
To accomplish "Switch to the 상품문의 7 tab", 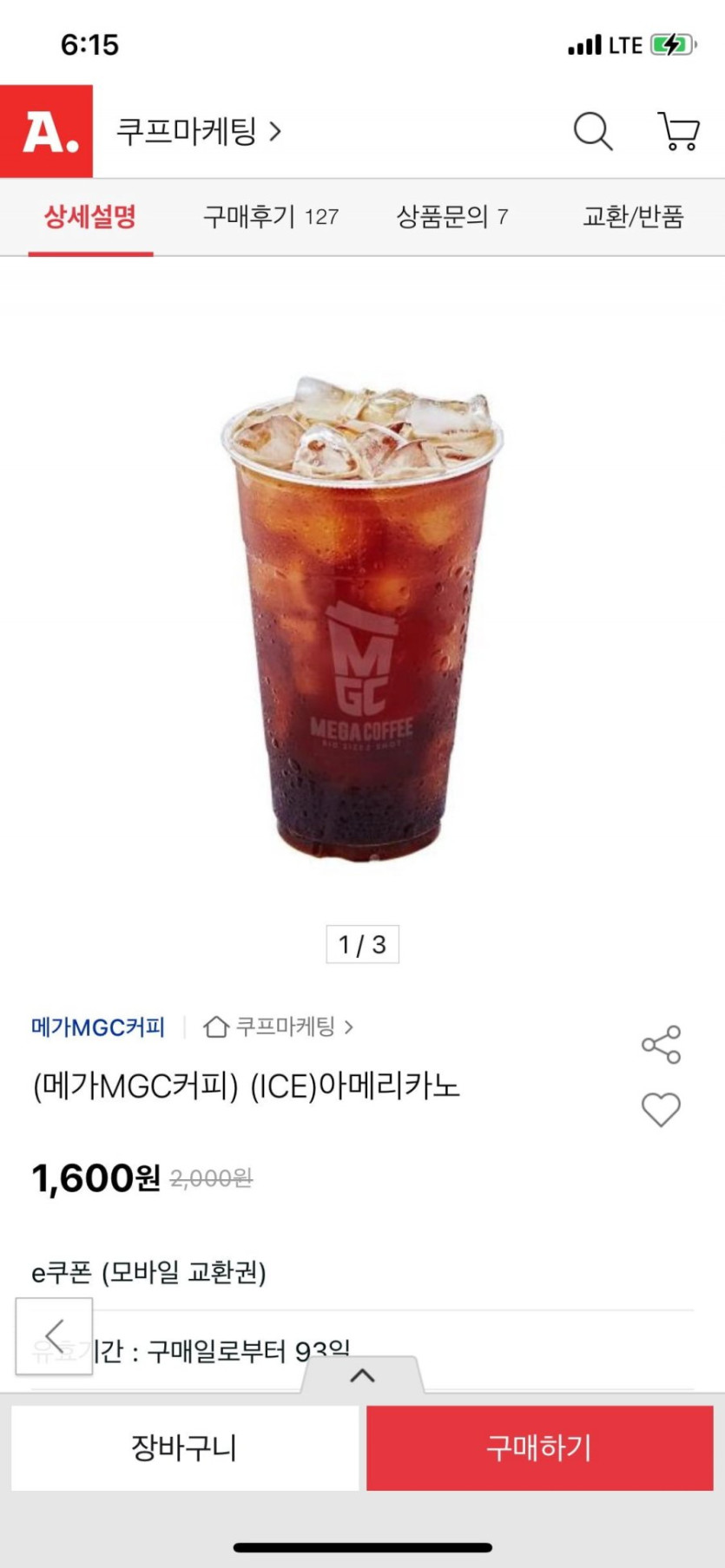I will [451, 217].
